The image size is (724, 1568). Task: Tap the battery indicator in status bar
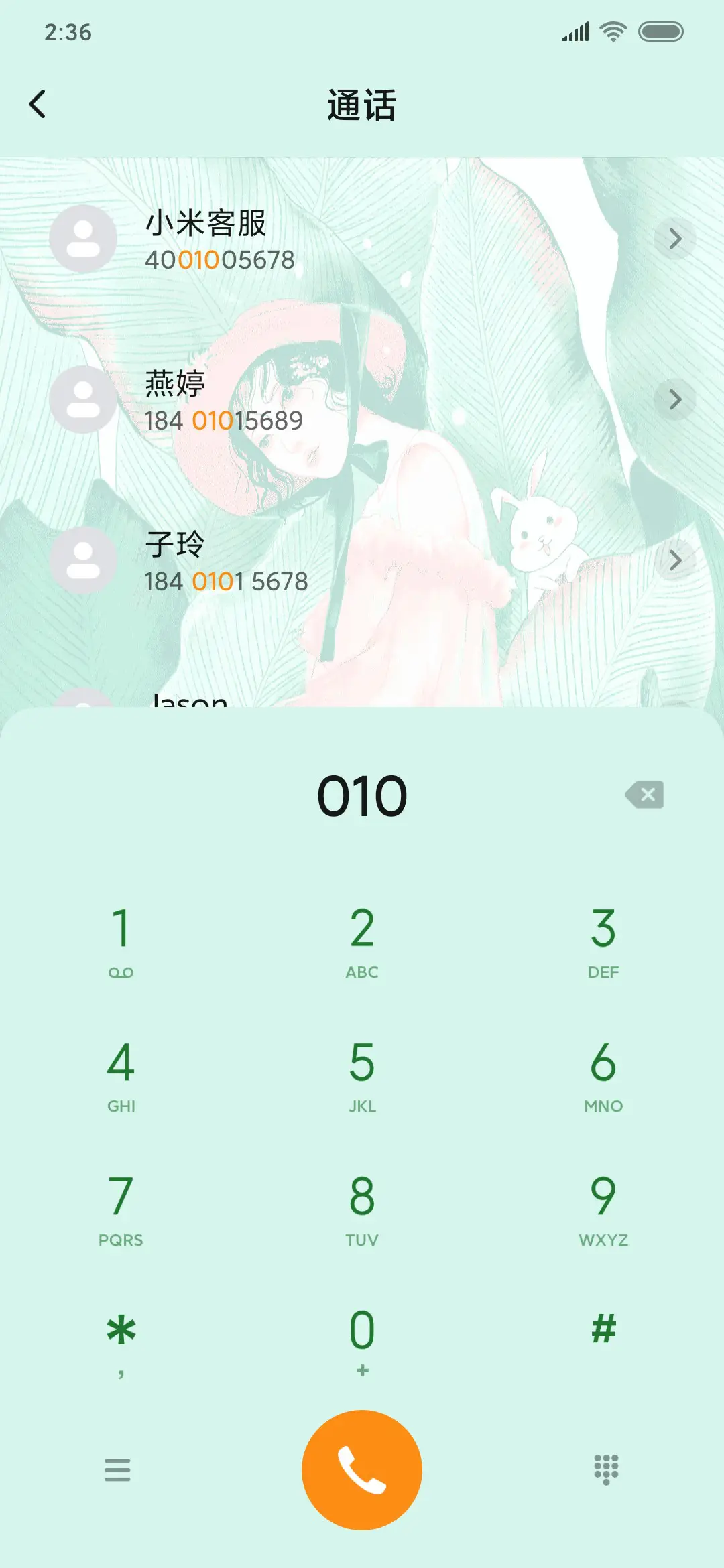click(660, 30)
